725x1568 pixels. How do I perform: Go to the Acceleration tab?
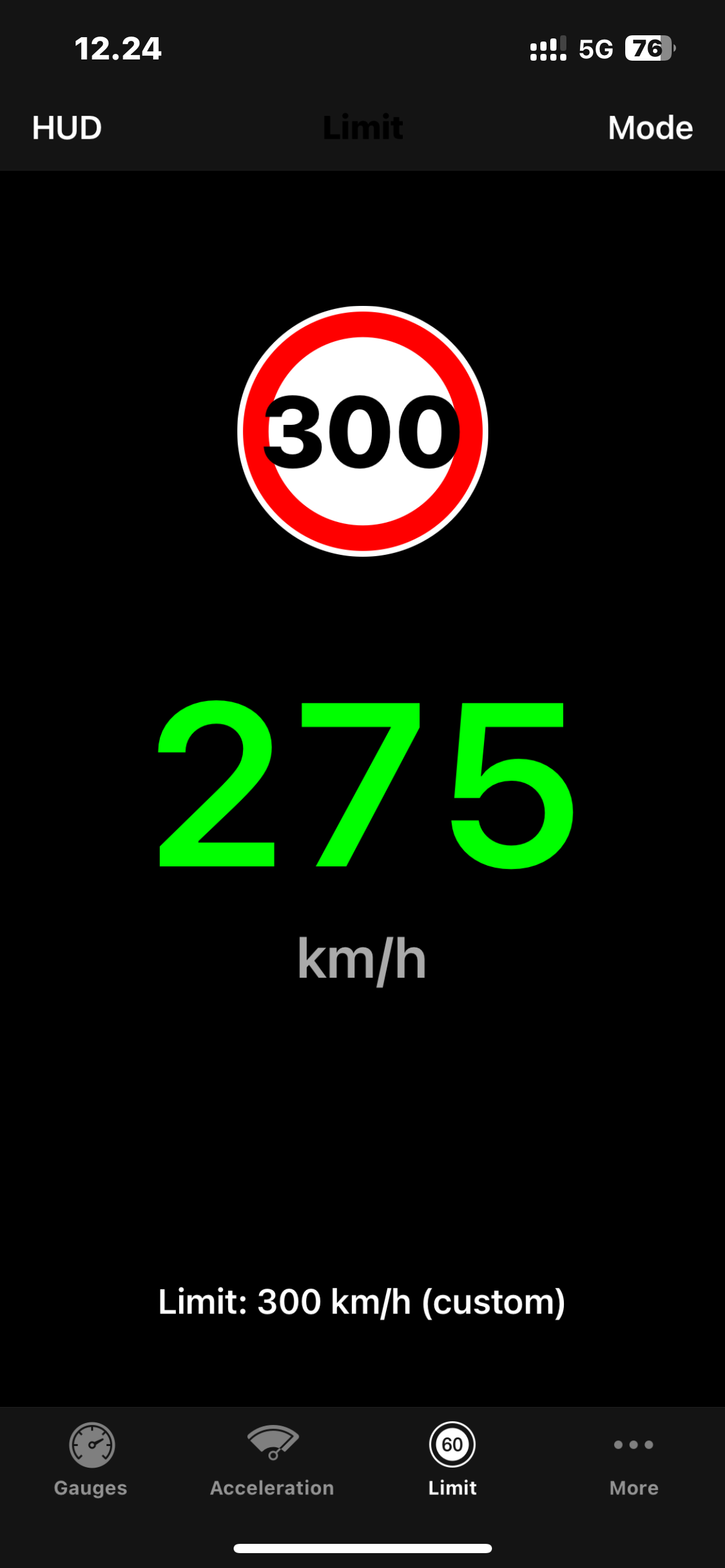click(x=272, y=1459)
